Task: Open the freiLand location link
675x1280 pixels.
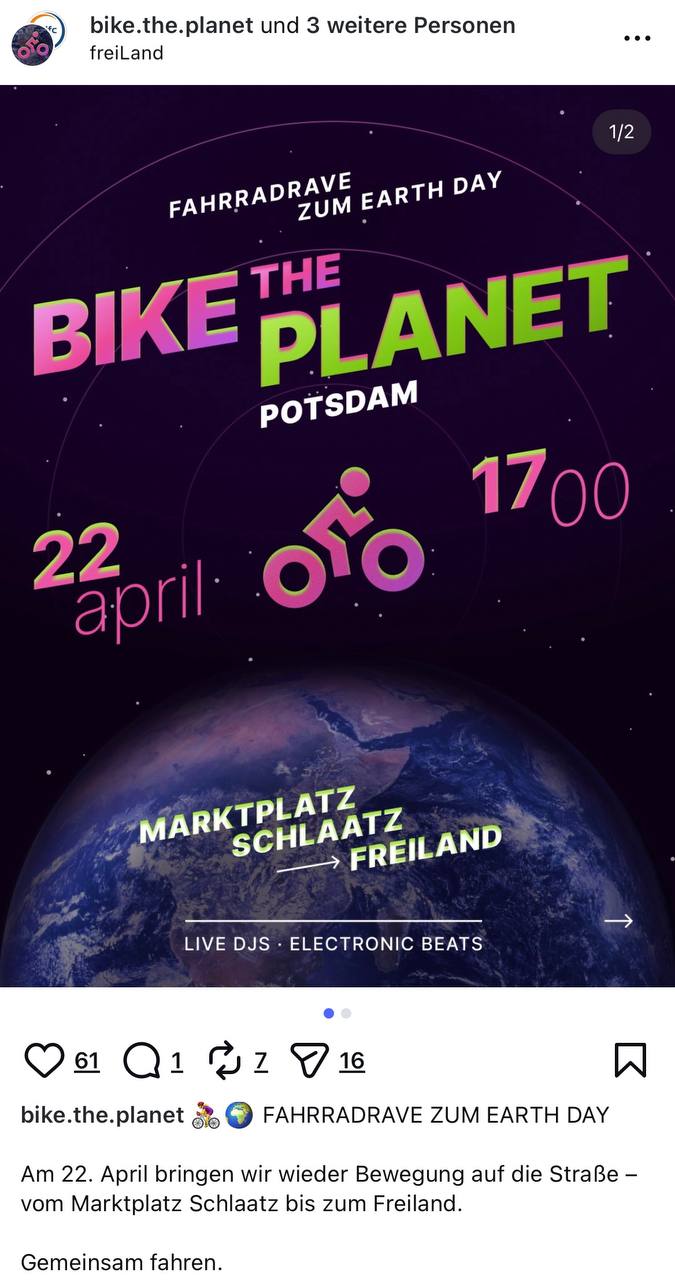Action: coord(126,53)
